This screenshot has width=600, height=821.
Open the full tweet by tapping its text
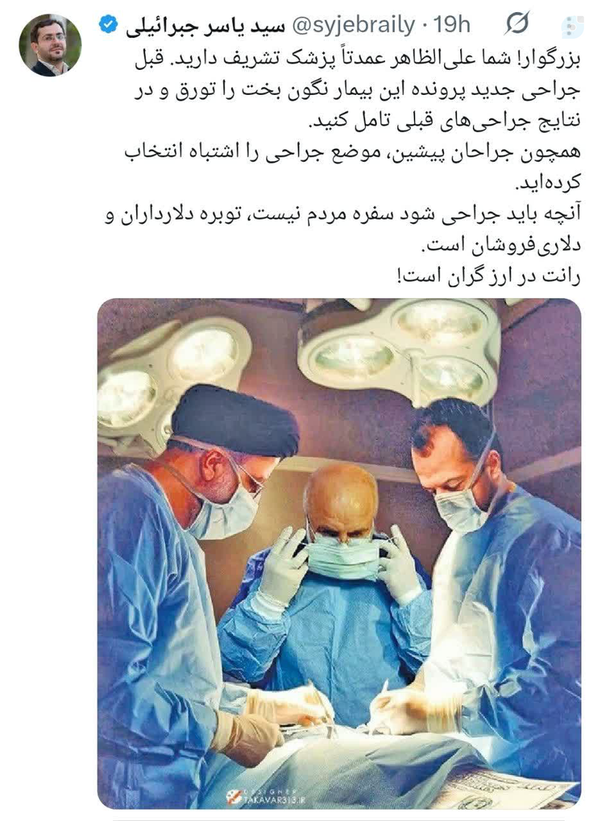tap(343, 168)
